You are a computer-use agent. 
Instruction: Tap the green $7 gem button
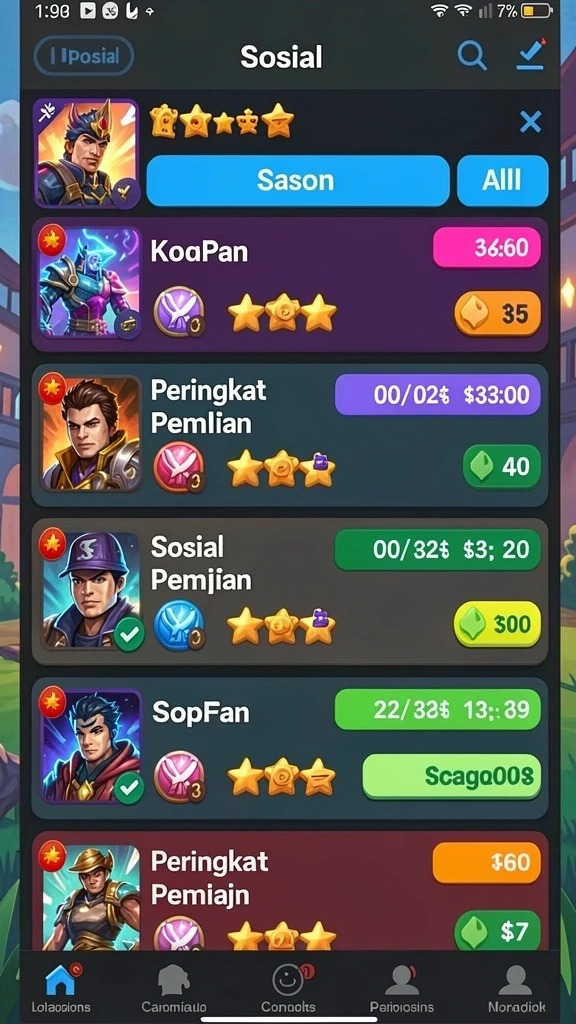pos(497,931)
